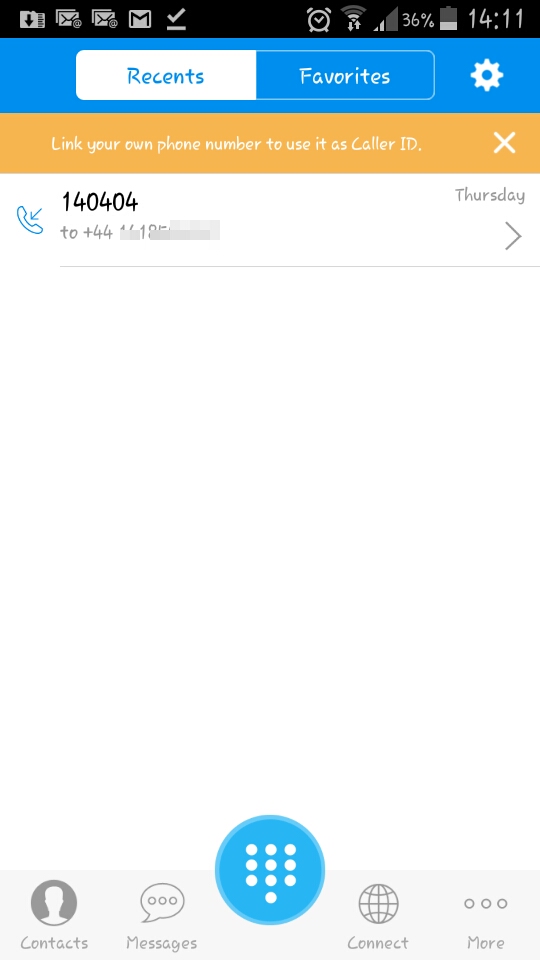View details arrow for 140404 call
This screenshot has width=540, height=960.
coord(513,236)
